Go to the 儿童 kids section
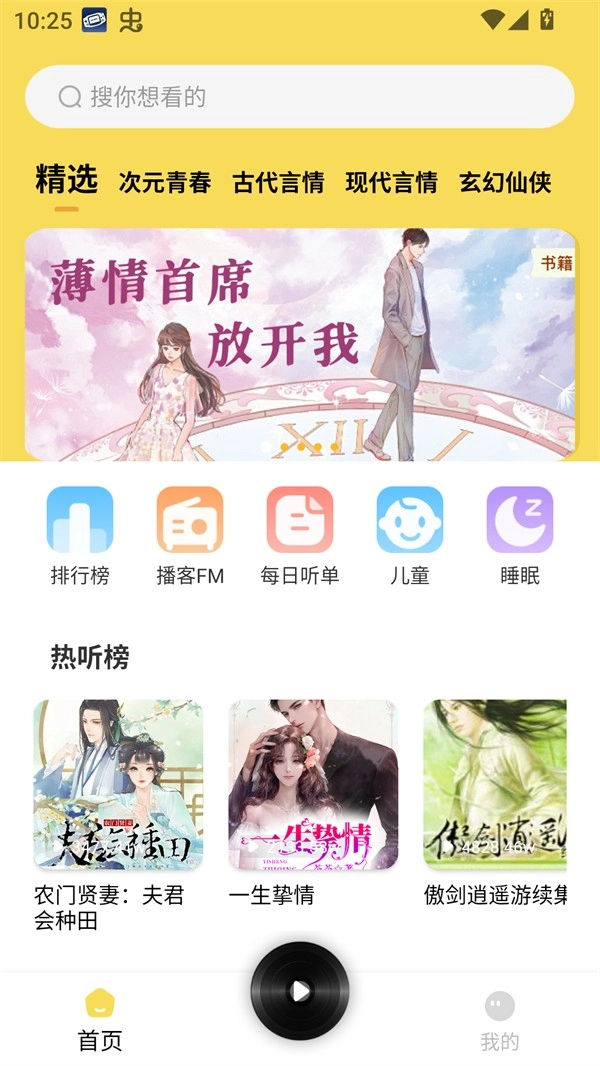Image resolution: width=600 pixels, height=1066 pixels. [410, 535]
